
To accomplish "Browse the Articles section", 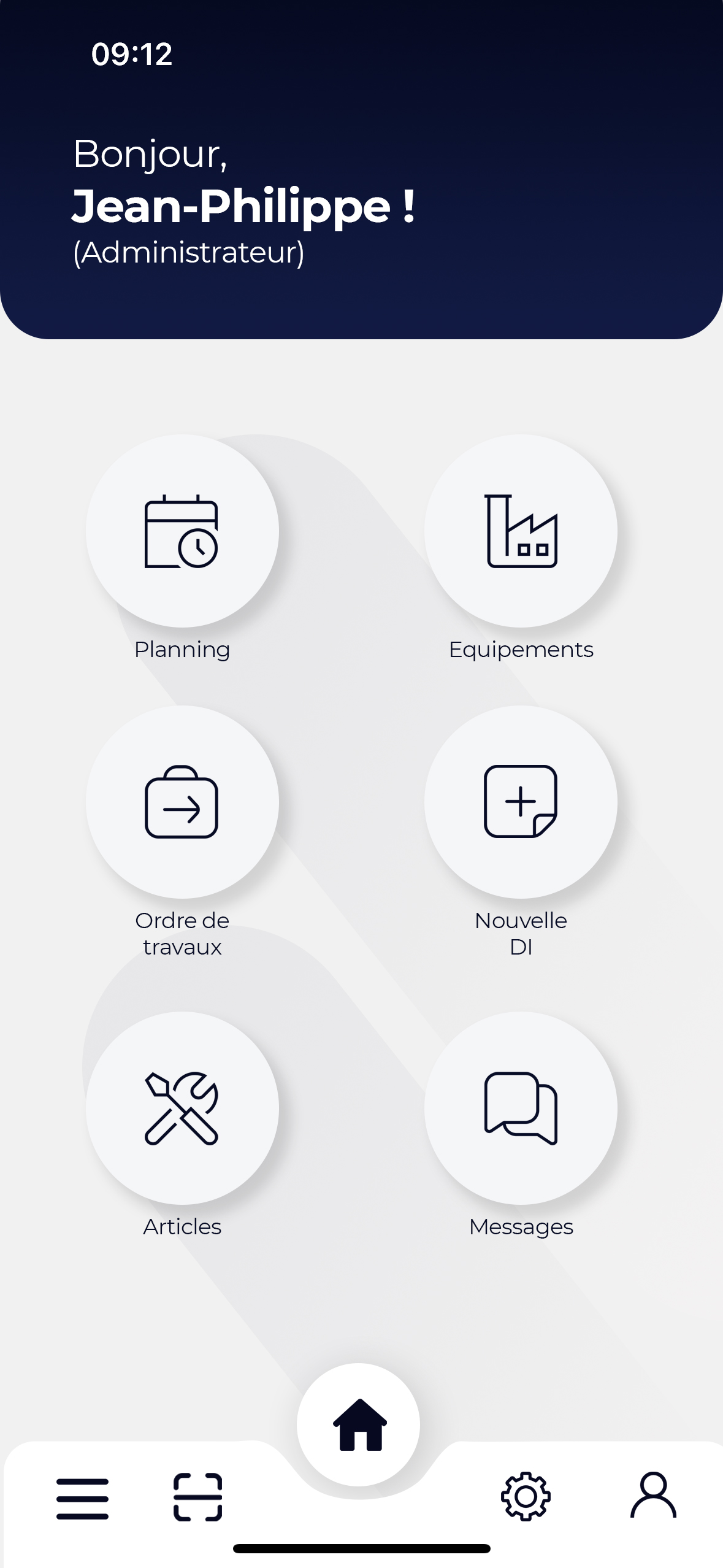I will coord(182,1108).
